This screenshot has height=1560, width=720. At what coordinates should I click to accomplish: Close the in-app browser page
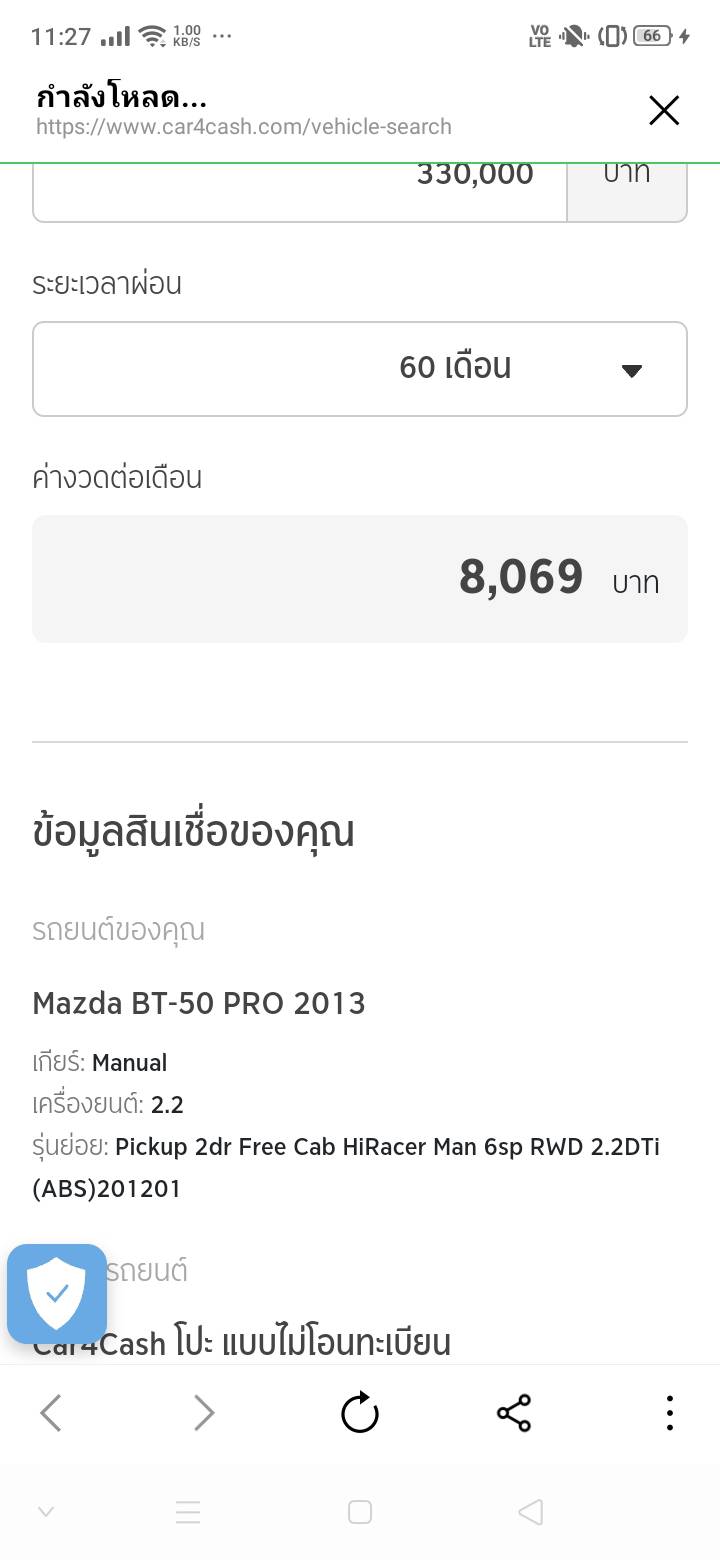click(x=664, y=110)
